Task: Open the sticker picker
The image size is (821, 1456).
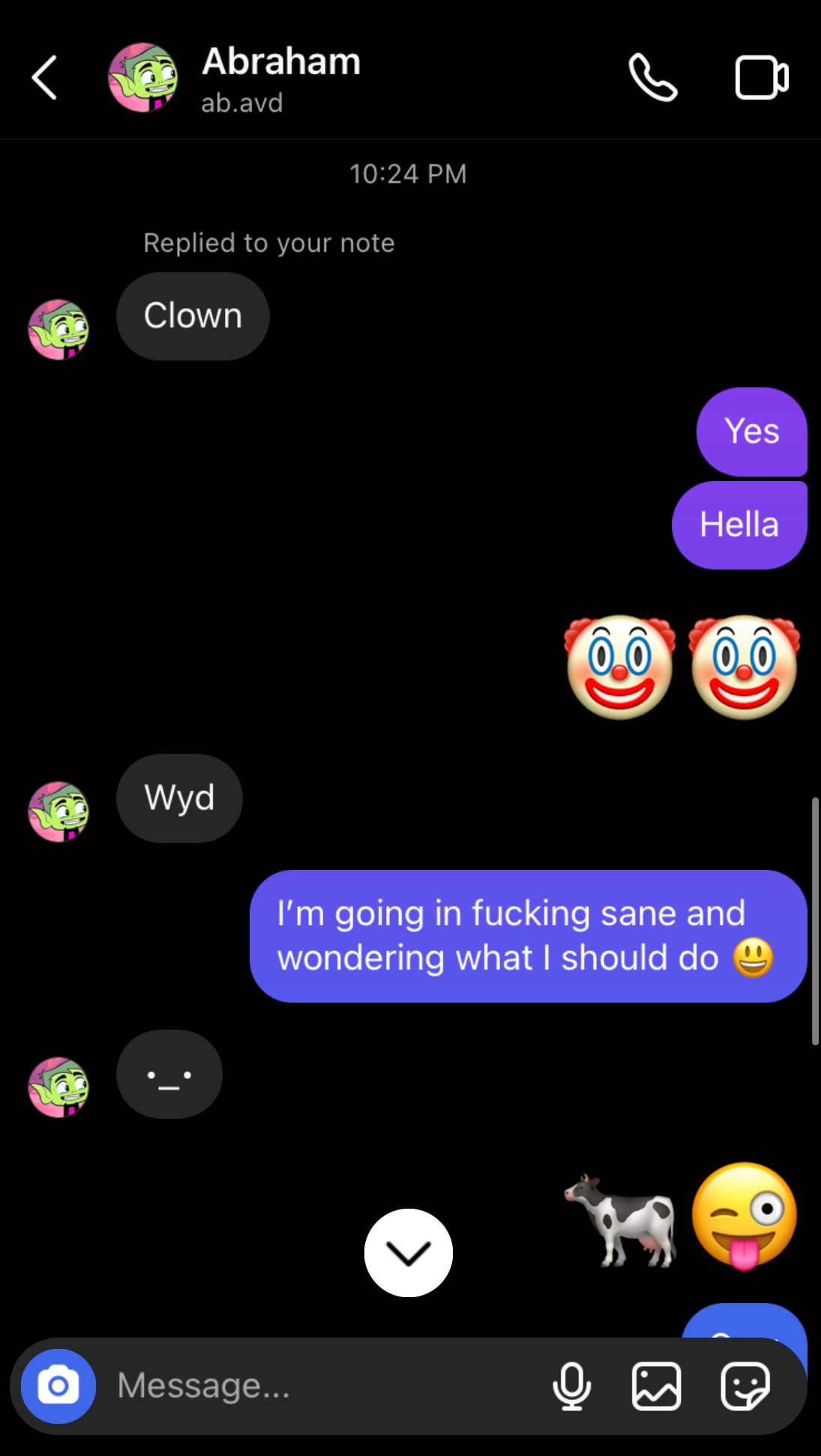Action: [x=745, y=1386]
